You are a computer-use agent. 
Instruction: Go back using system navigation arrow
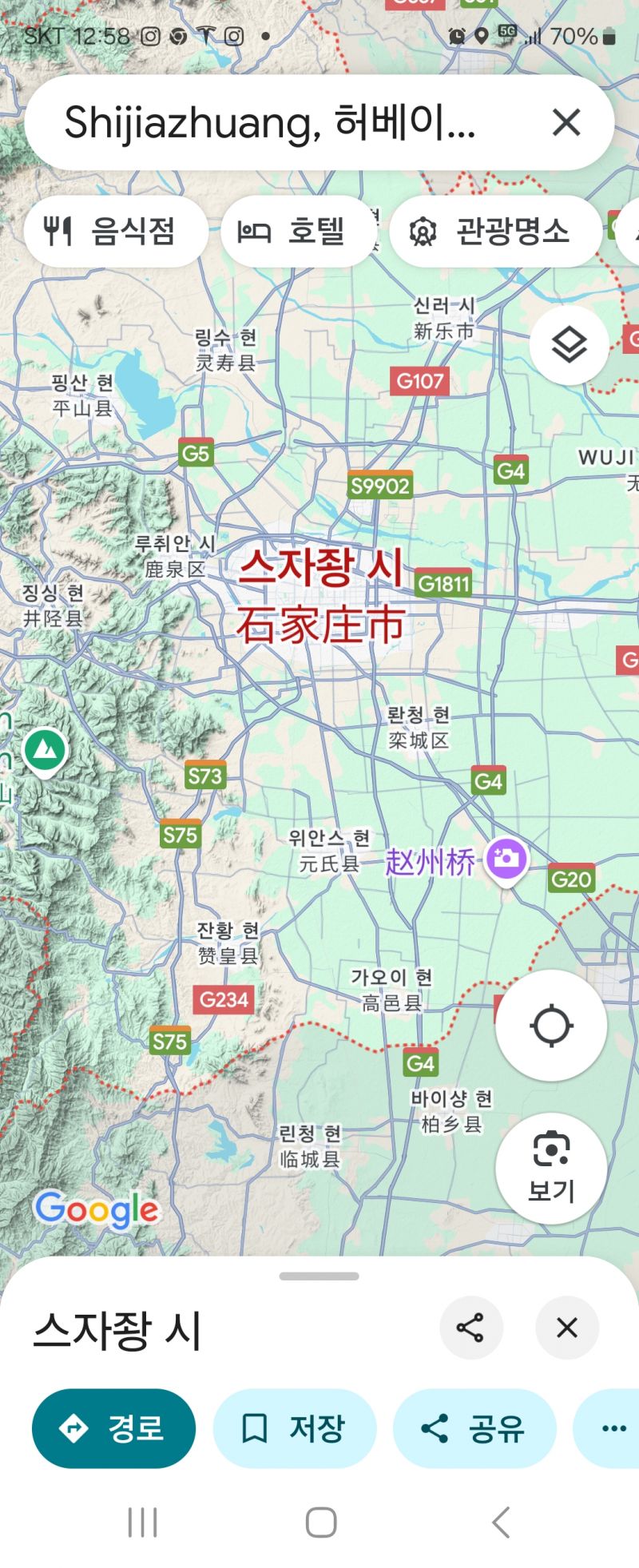pyautogui.click(x=502, y=1522)
